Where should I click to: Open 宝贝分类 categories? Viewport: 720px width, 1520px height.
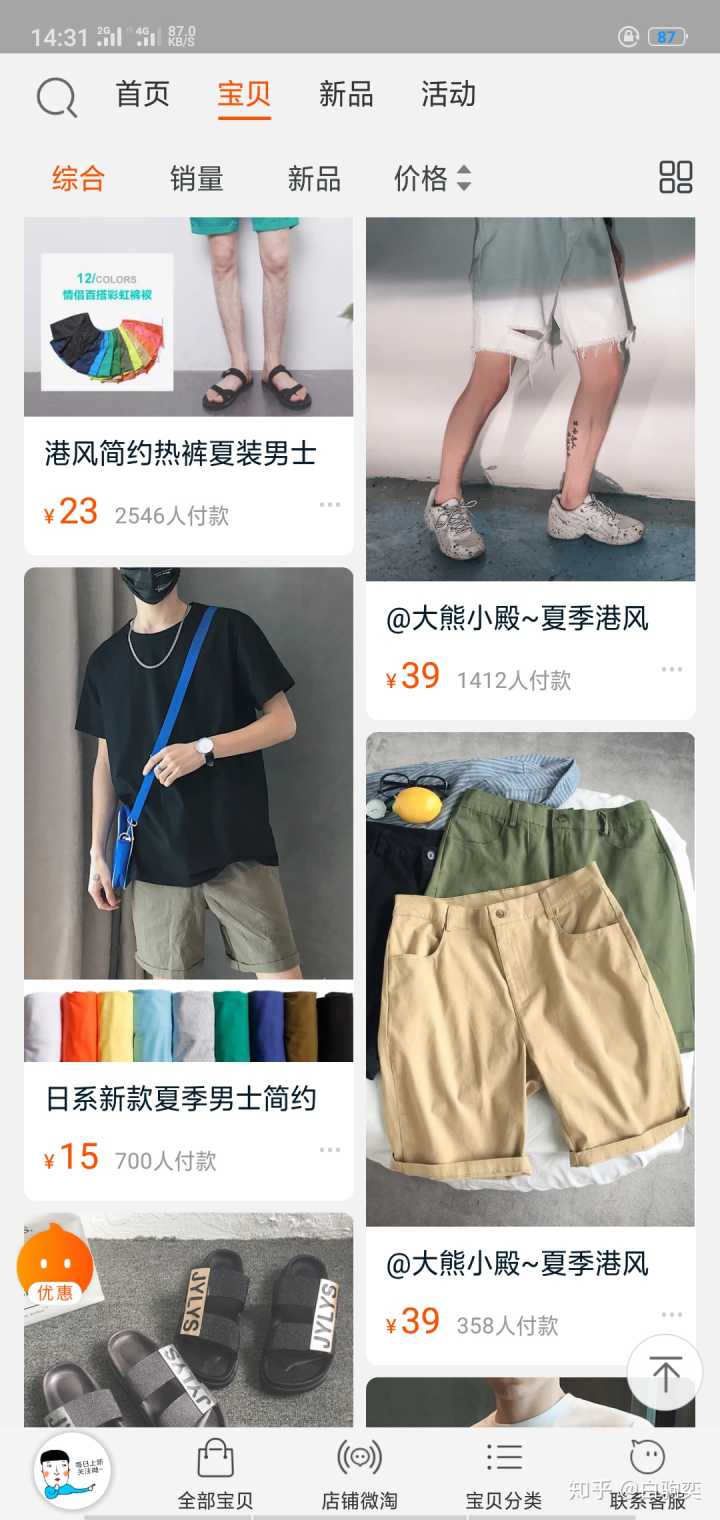point(504,1474)
